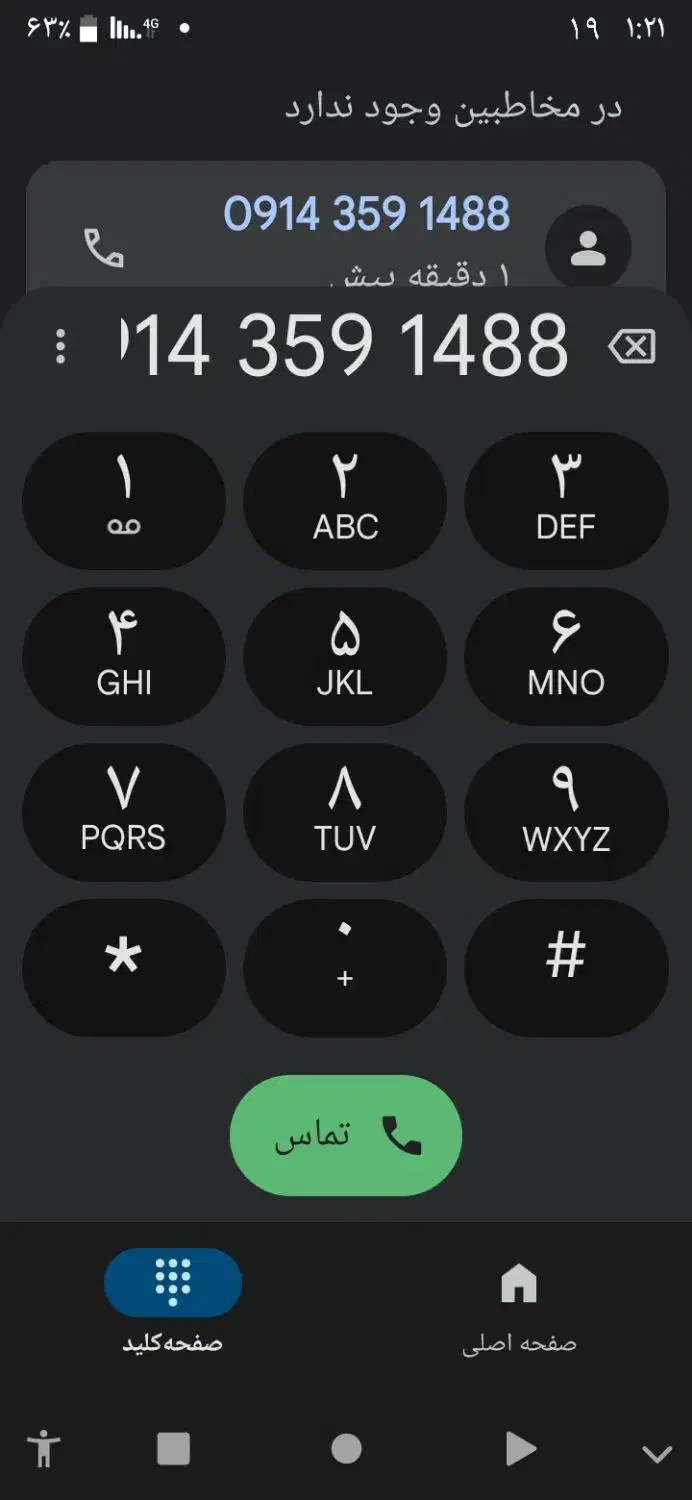Enter zero using the 0 + key
The height and width of the screenshot is (1500, 692).
click(x=345, y=967)
